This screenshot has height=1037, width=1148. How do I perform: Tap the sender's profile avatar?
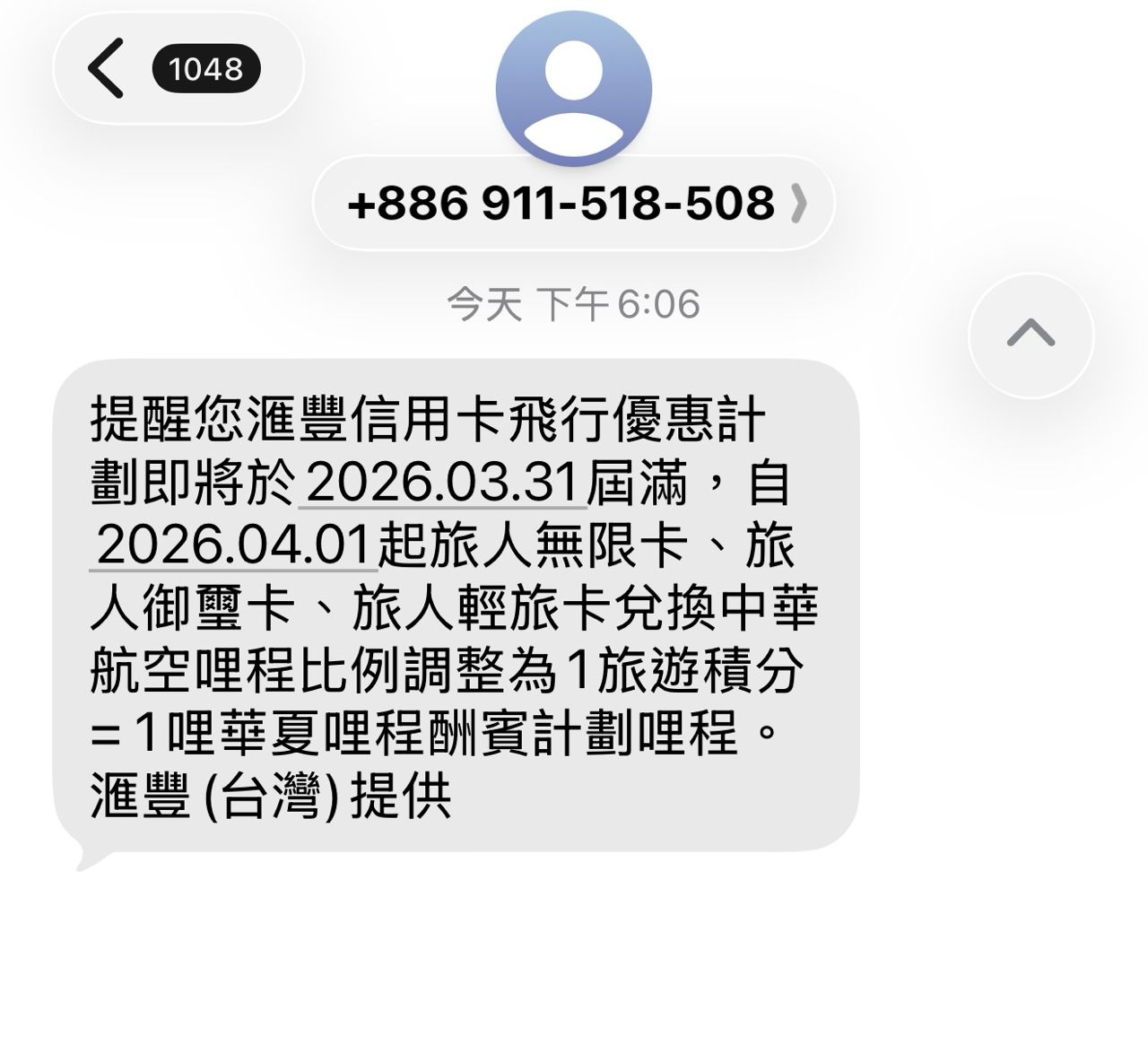coord(573,89)
